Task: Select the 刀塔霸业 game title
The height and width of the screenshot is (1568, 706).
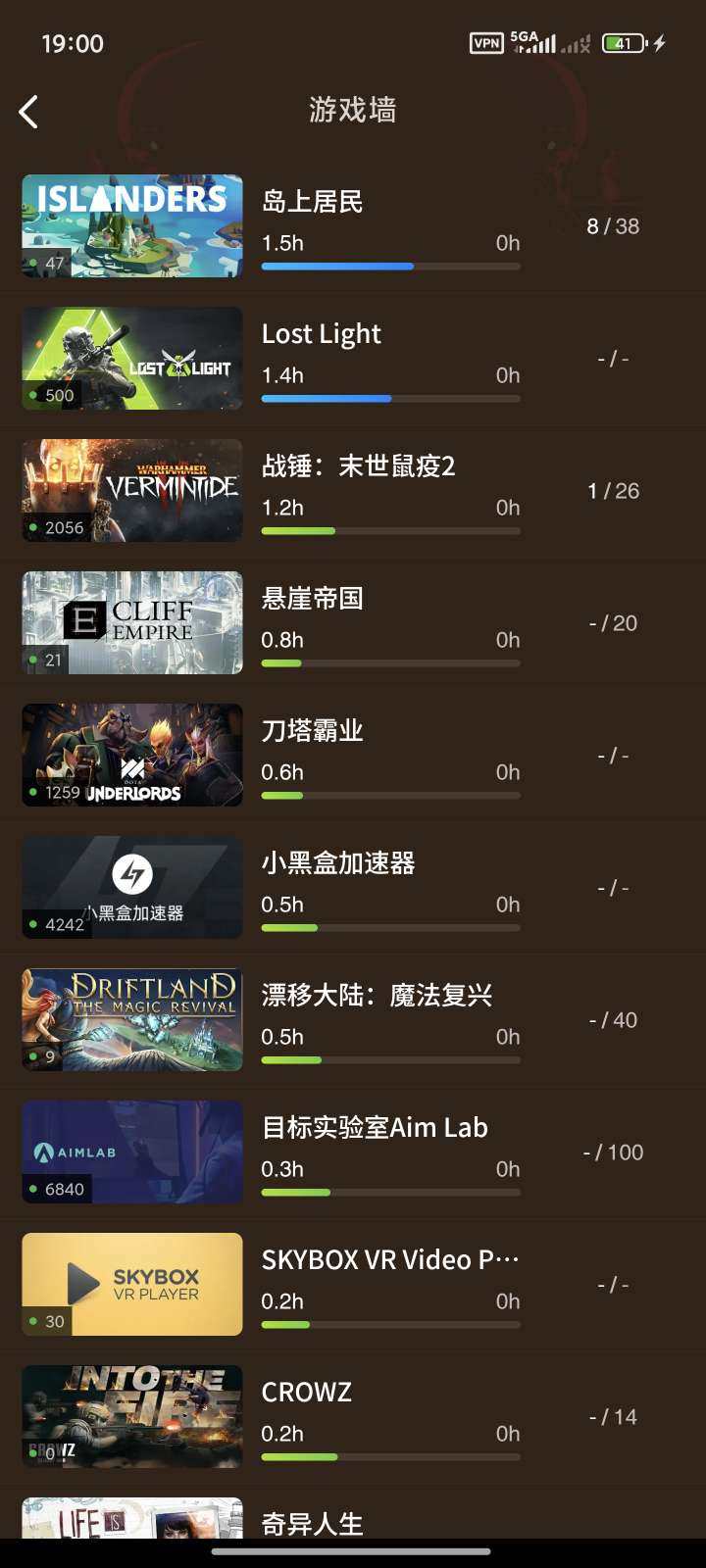Action: tap(311, 730)
